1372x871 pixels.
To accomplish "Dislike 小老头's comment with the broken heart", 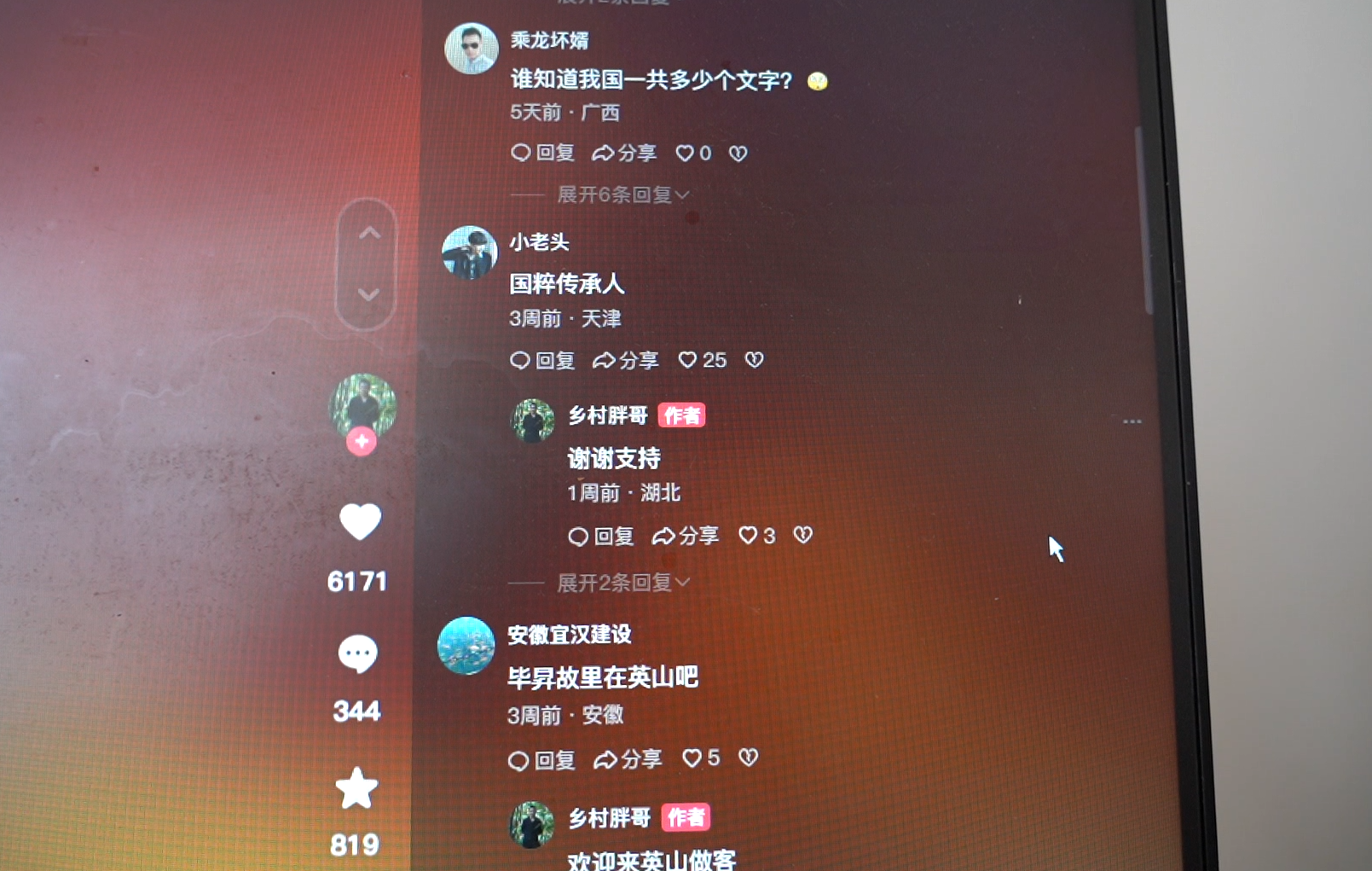I will 754,360.
